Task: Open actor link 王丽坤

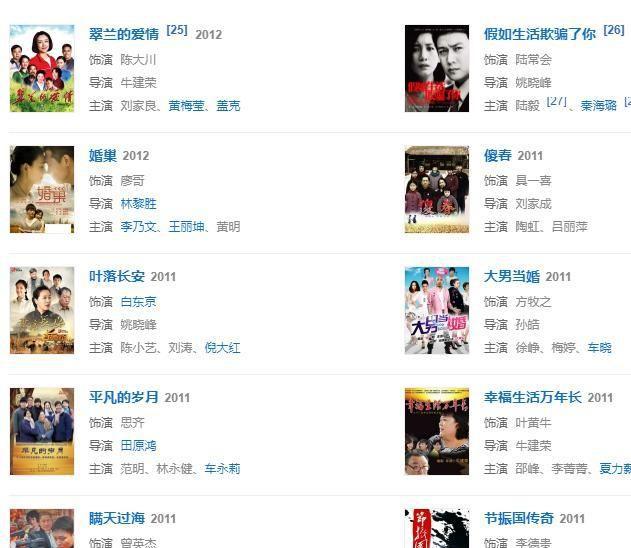Action: click(186, 227)
